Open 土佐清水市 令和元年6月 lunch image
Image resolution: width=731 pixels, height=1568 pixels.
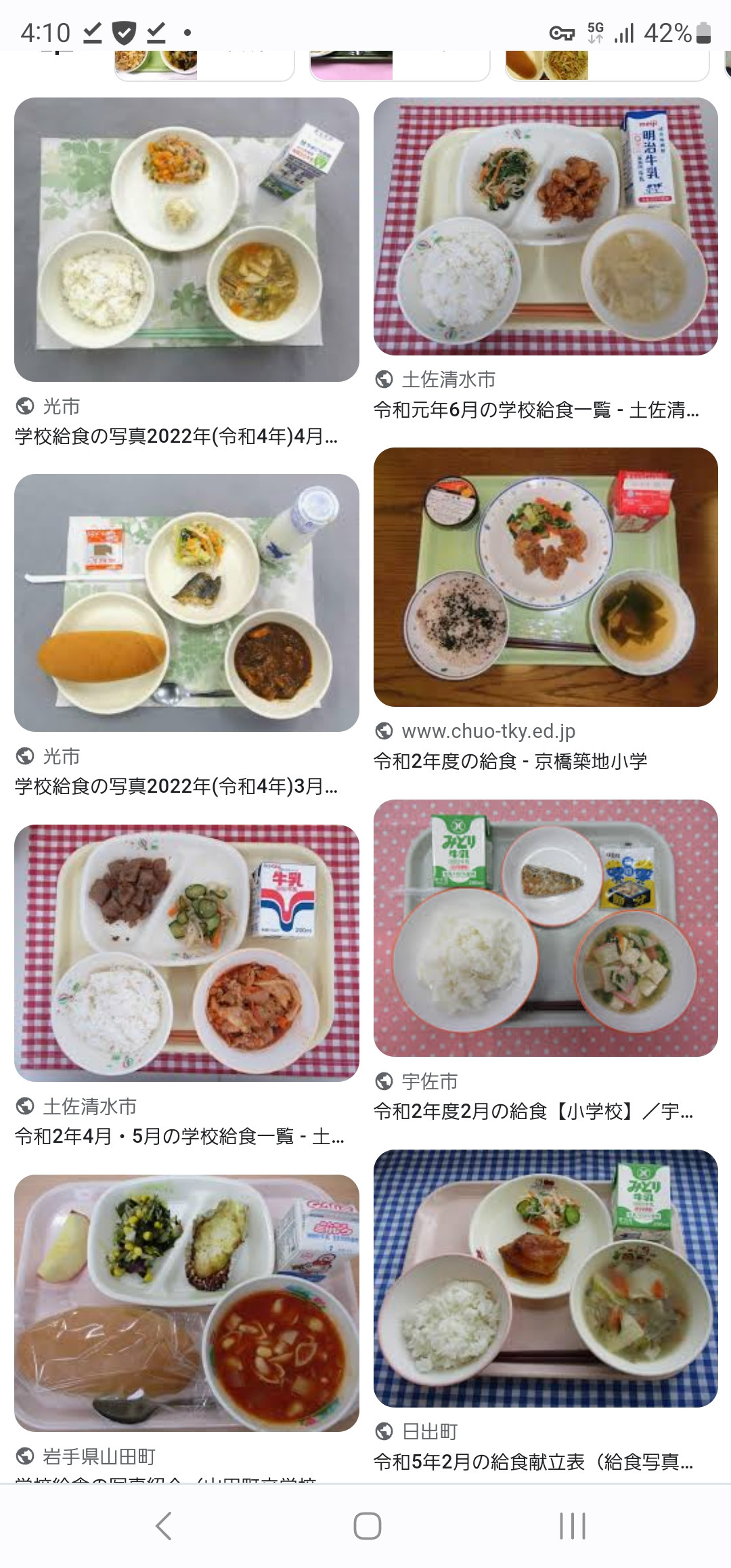click(546, 226)
